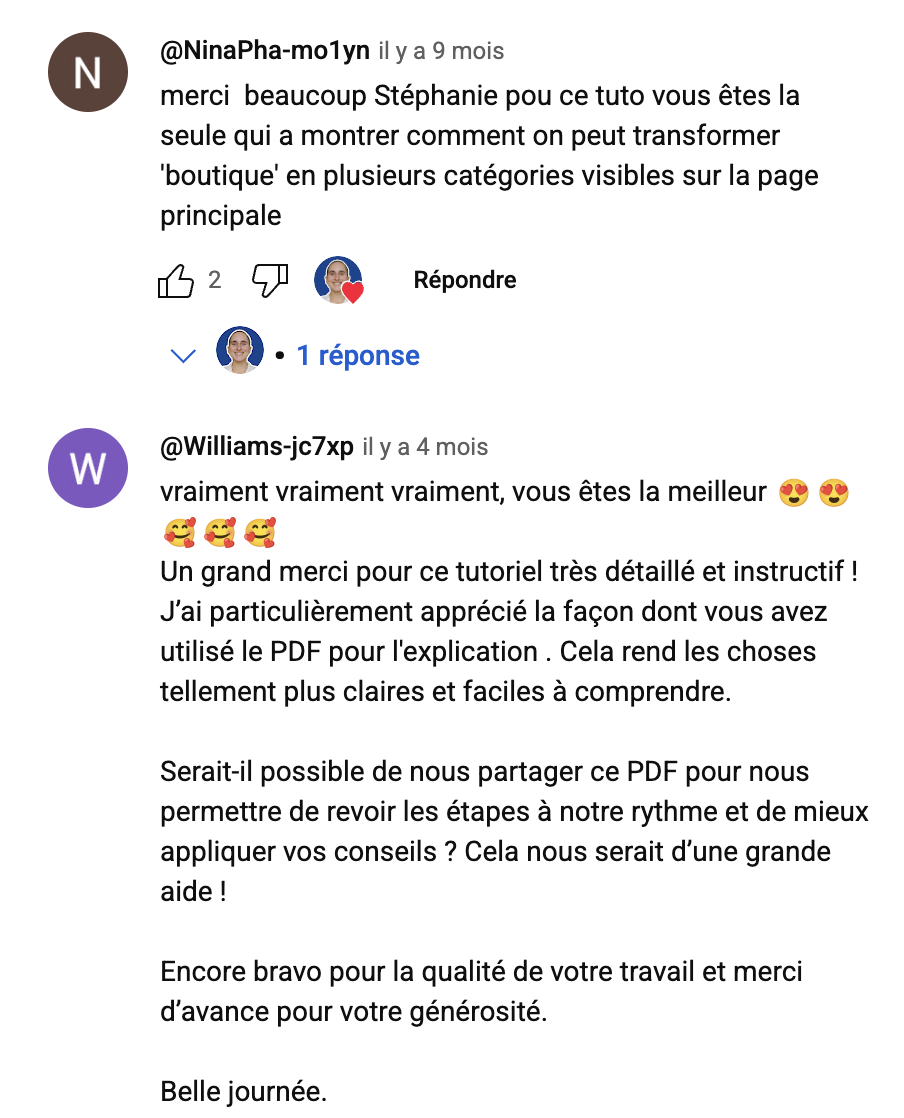Open Williams-jc7xp's profile avatar
This screenshot has width=904, height=1118.
click(x=88, y=468)
